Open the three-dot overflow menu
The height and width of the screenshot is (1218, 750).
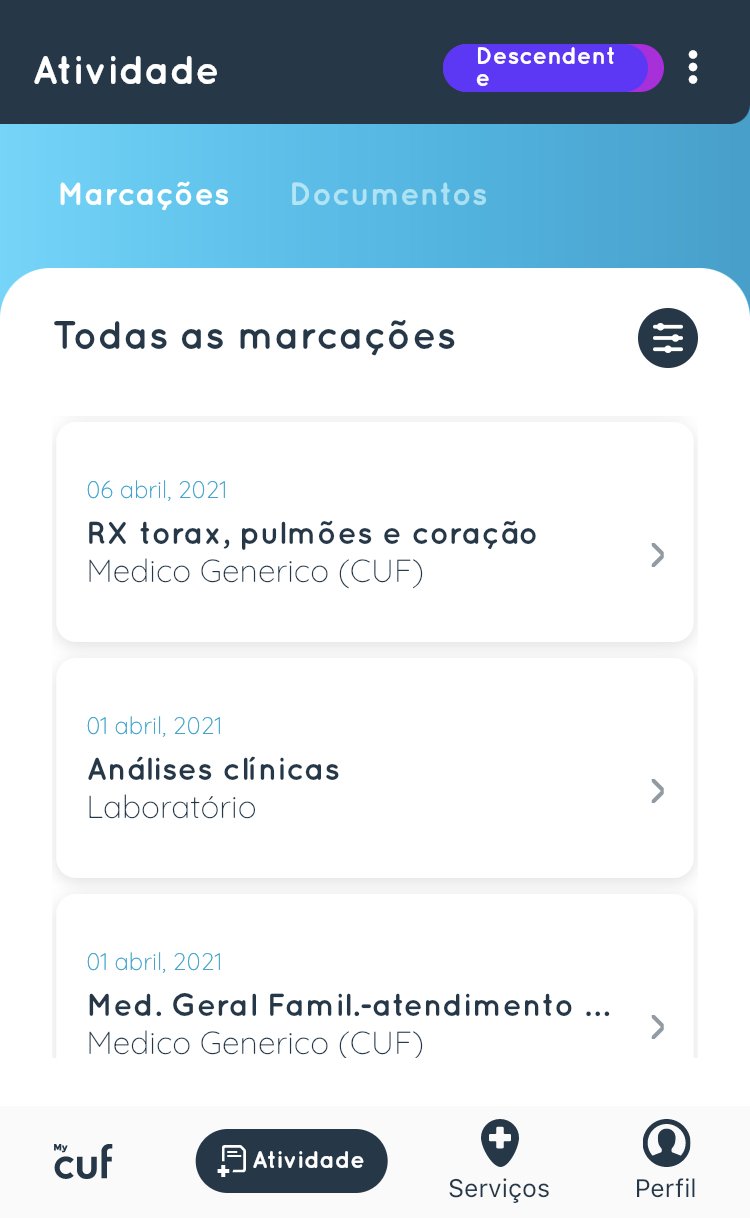pyautogui.click(x=693, y=68)
